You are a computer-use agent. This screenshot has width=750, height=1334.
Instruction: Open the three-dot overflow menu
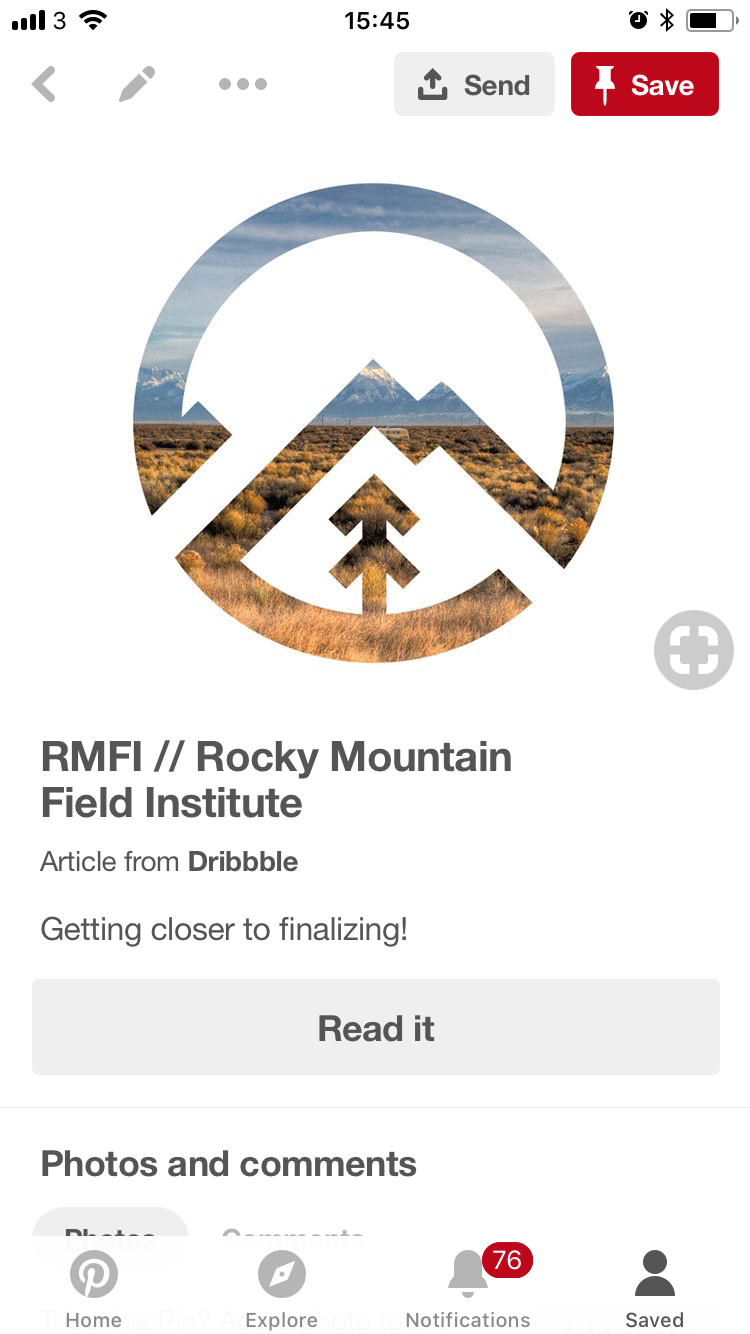pos(242,85)
